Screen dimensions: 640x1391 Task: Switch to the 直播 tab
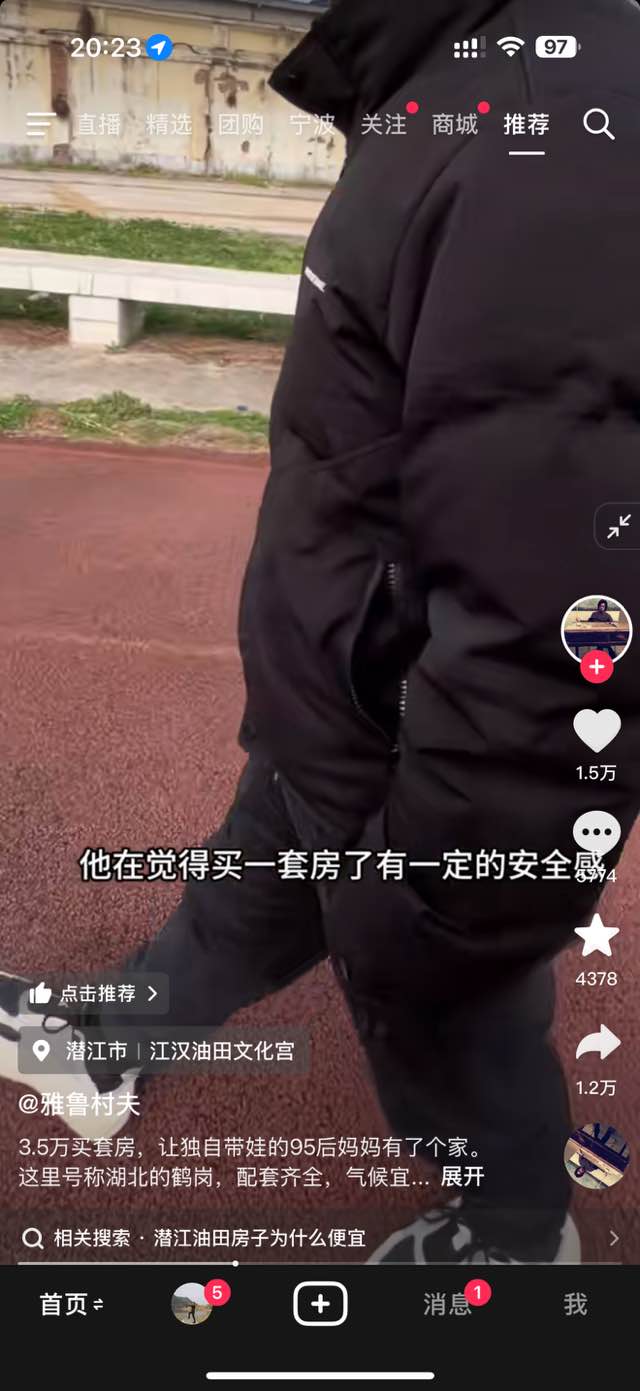pos(99,125)
